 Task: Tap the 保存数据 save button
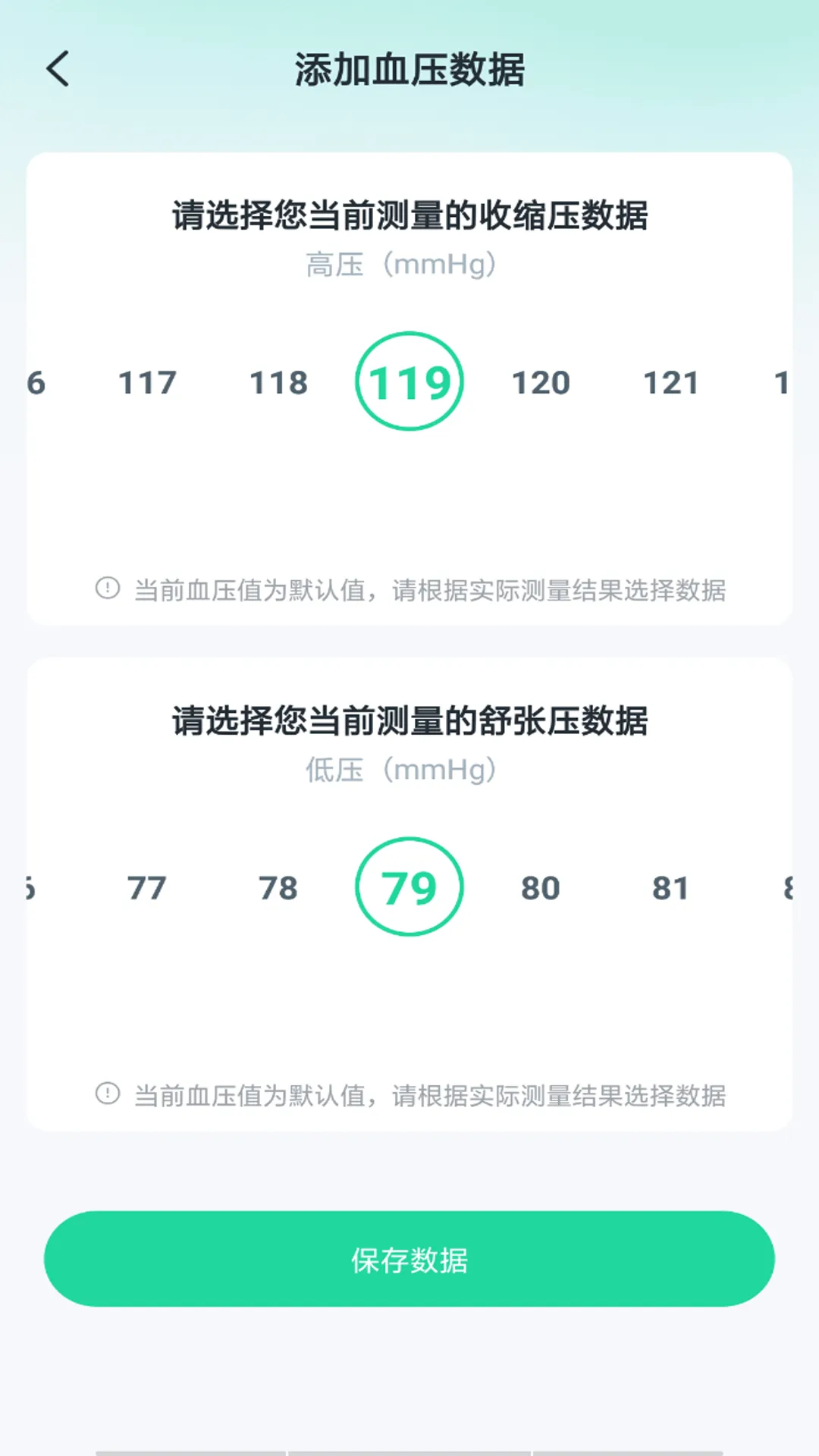409,1259
